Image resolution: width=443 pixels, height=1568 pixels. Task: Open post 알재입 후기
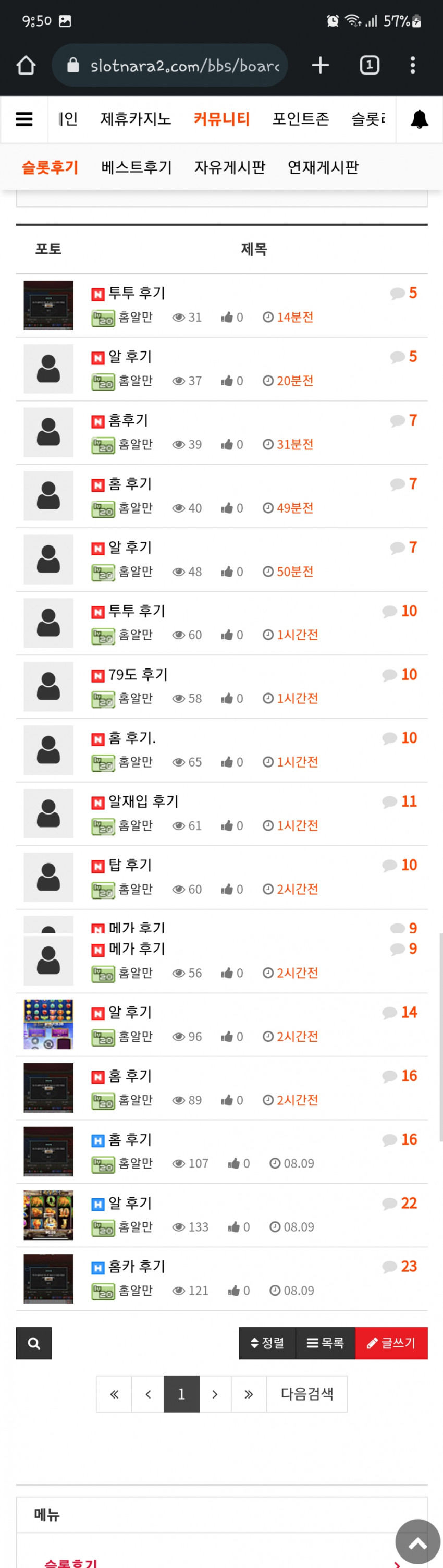(x=144, y=801)
